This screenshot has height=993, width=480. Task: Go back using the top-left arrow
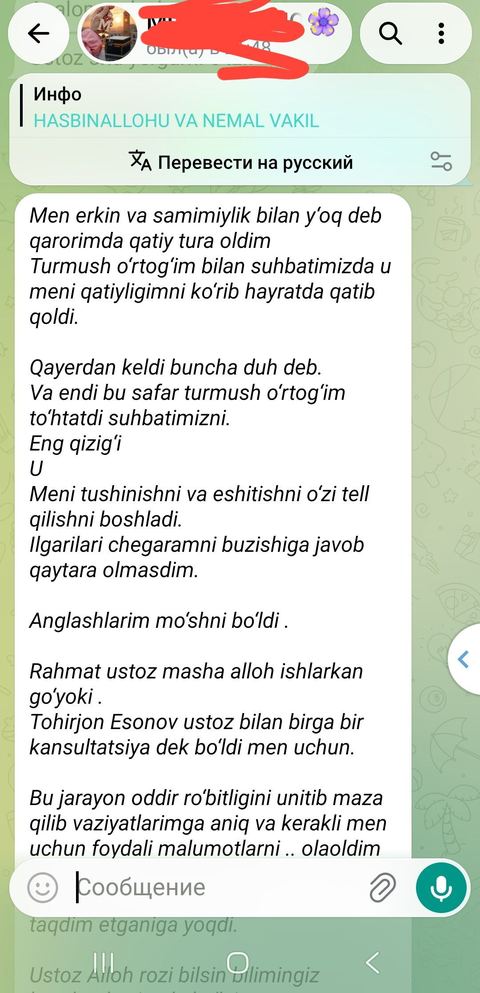coord(39,34)
